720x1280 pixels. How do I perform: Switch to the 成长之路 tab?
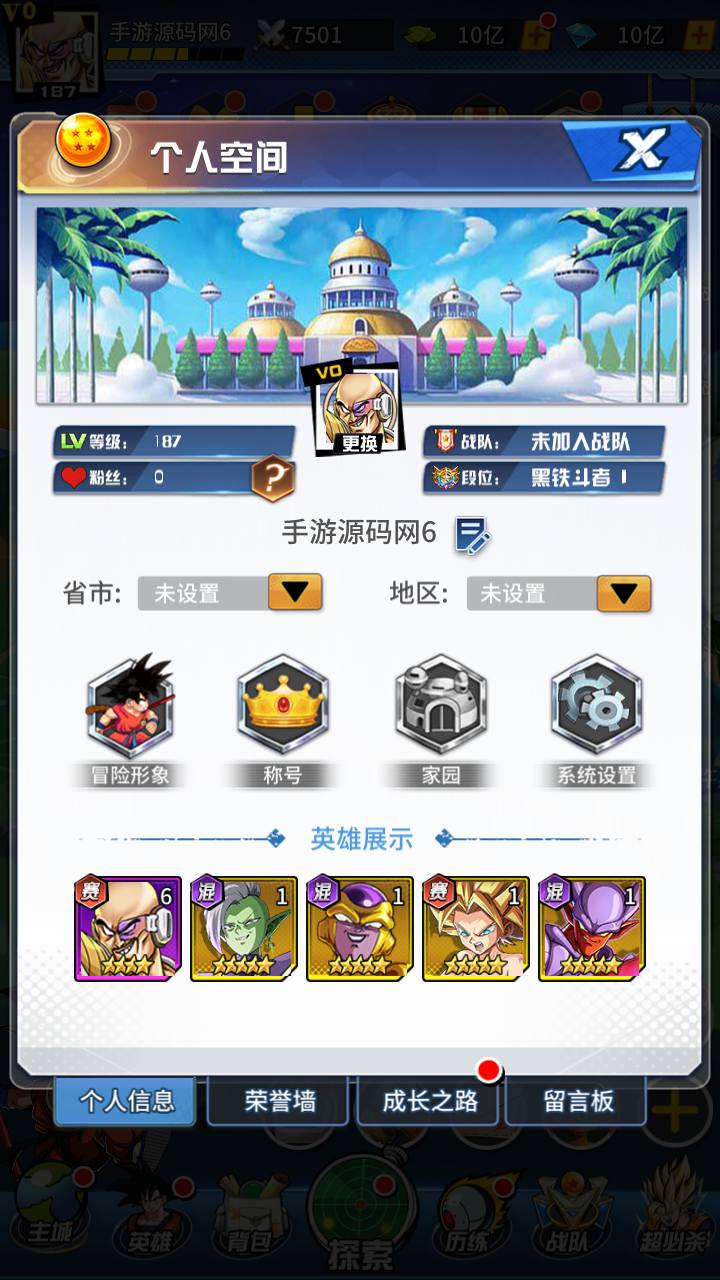(430, 1102)
